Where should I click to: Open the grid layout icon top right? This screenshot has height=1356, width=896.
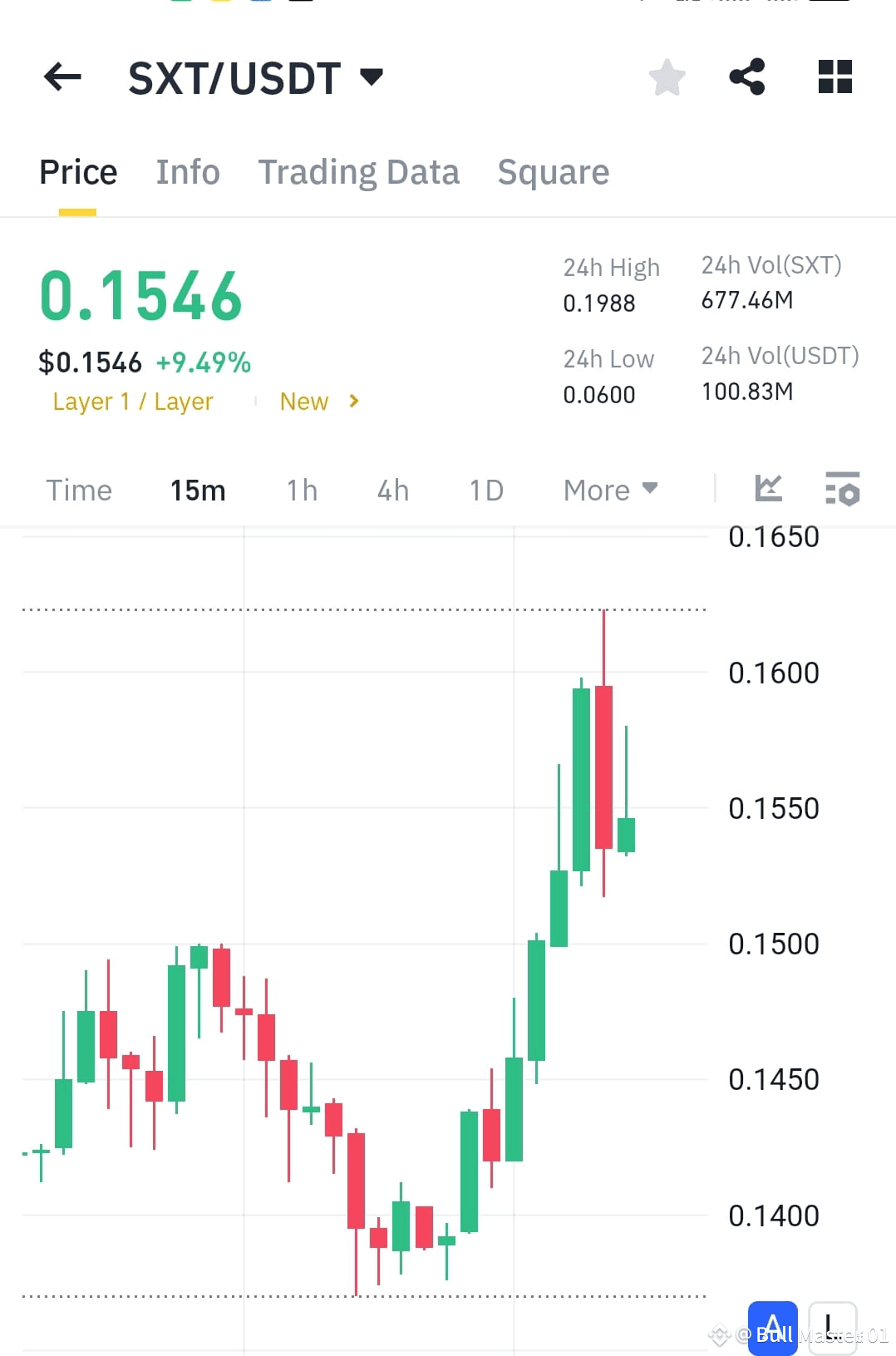tap(834, 76)
